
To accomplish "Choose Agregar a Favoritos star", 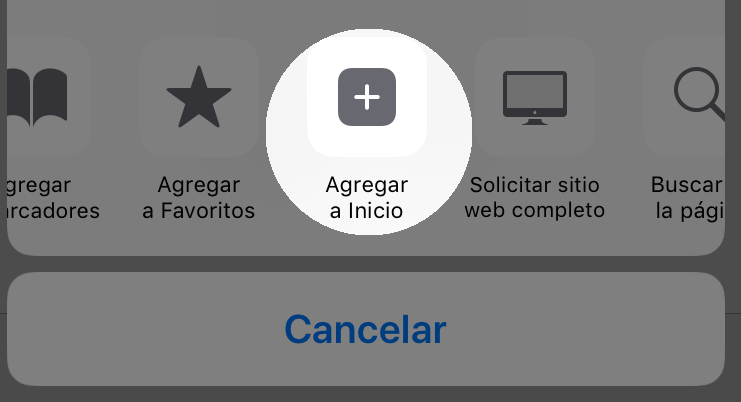I will click(x=198, y=98).
